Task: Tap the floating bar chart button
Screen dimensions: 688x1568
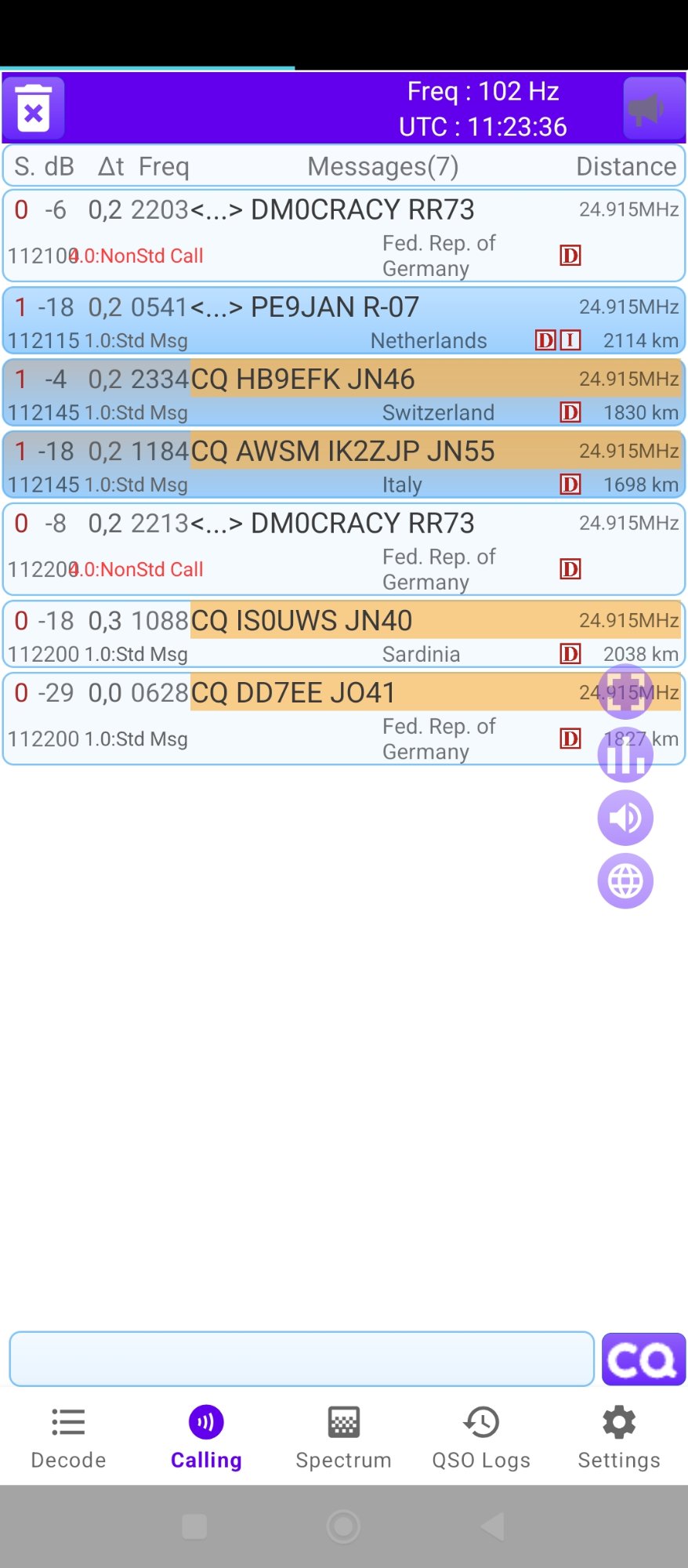Action: pos(625,756)
